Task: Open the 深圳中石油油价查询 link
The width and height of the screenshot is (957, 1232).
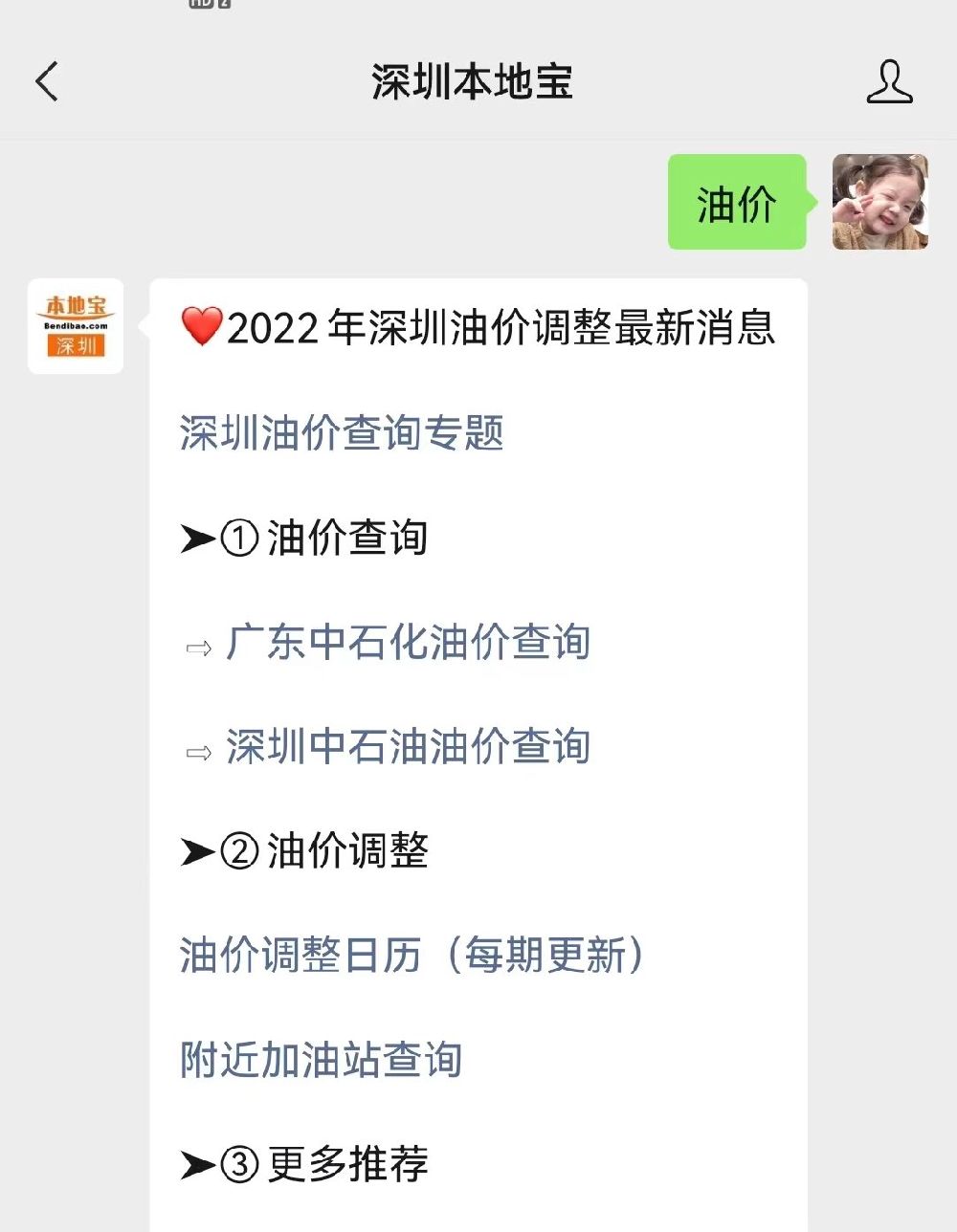Action: point(408,747)
